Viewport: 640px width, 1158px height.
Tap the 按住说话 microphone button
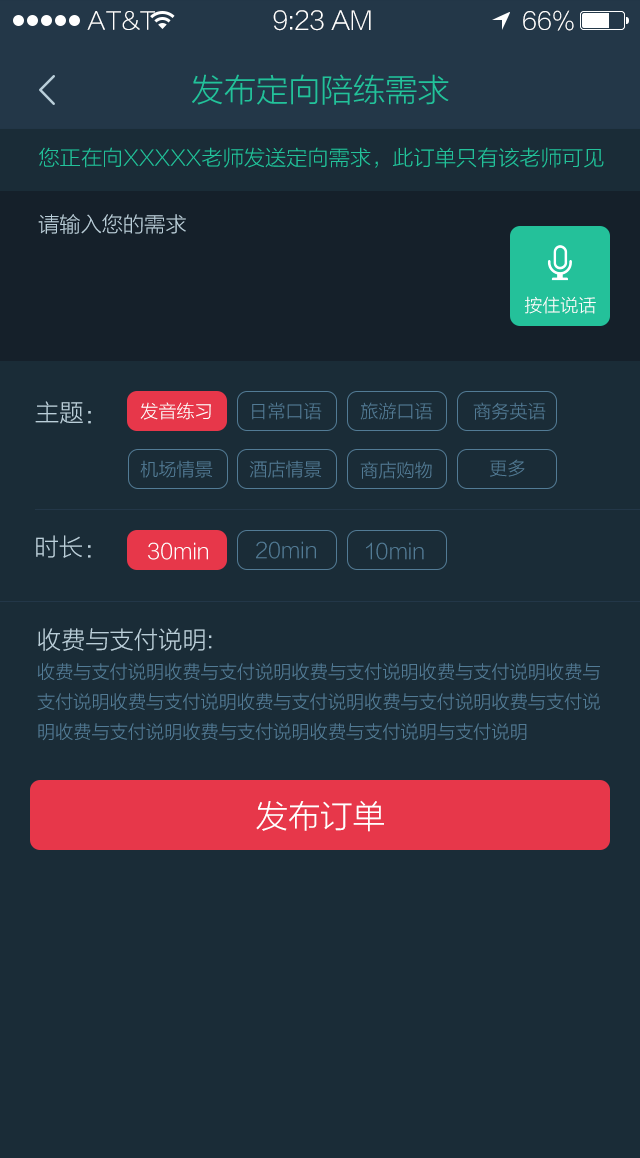pyautogui.click(x=559, y=276)
